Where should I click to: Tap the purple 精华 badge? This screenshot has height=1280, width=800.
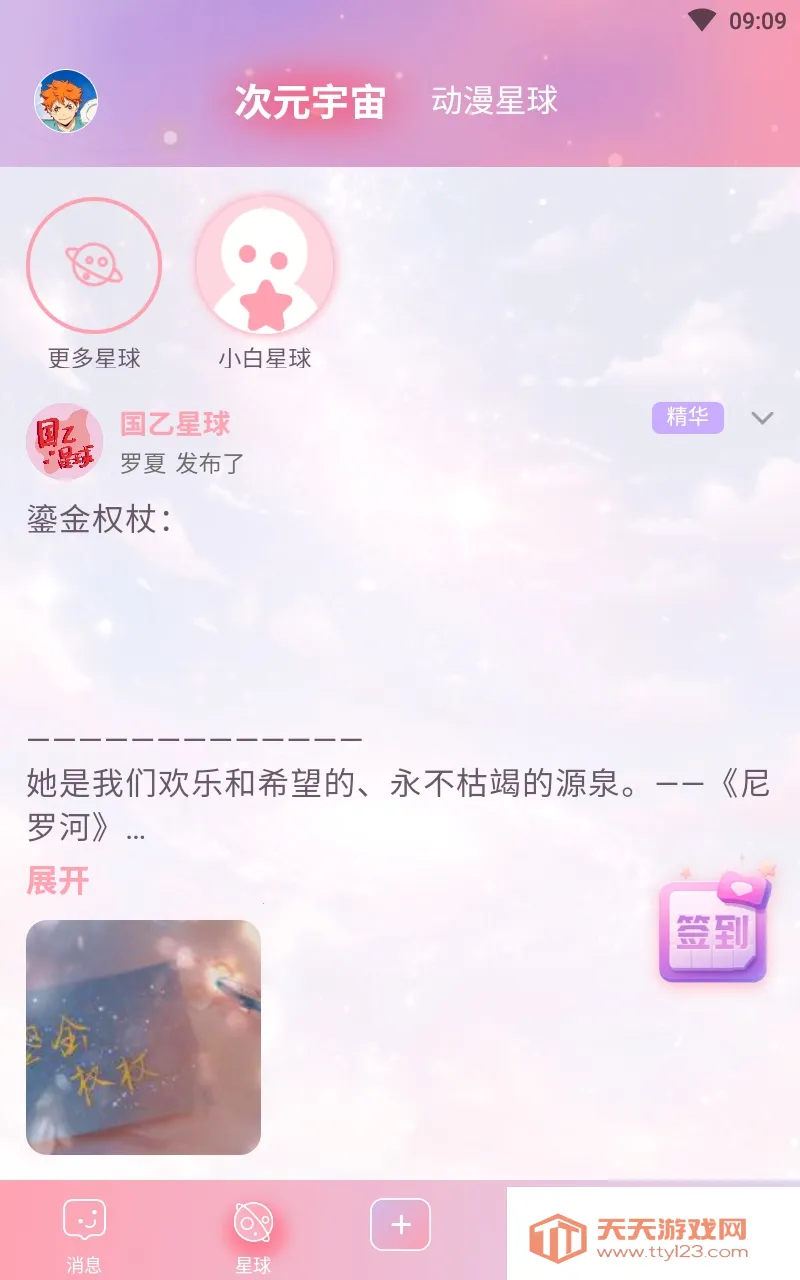(x=687, y=417)
